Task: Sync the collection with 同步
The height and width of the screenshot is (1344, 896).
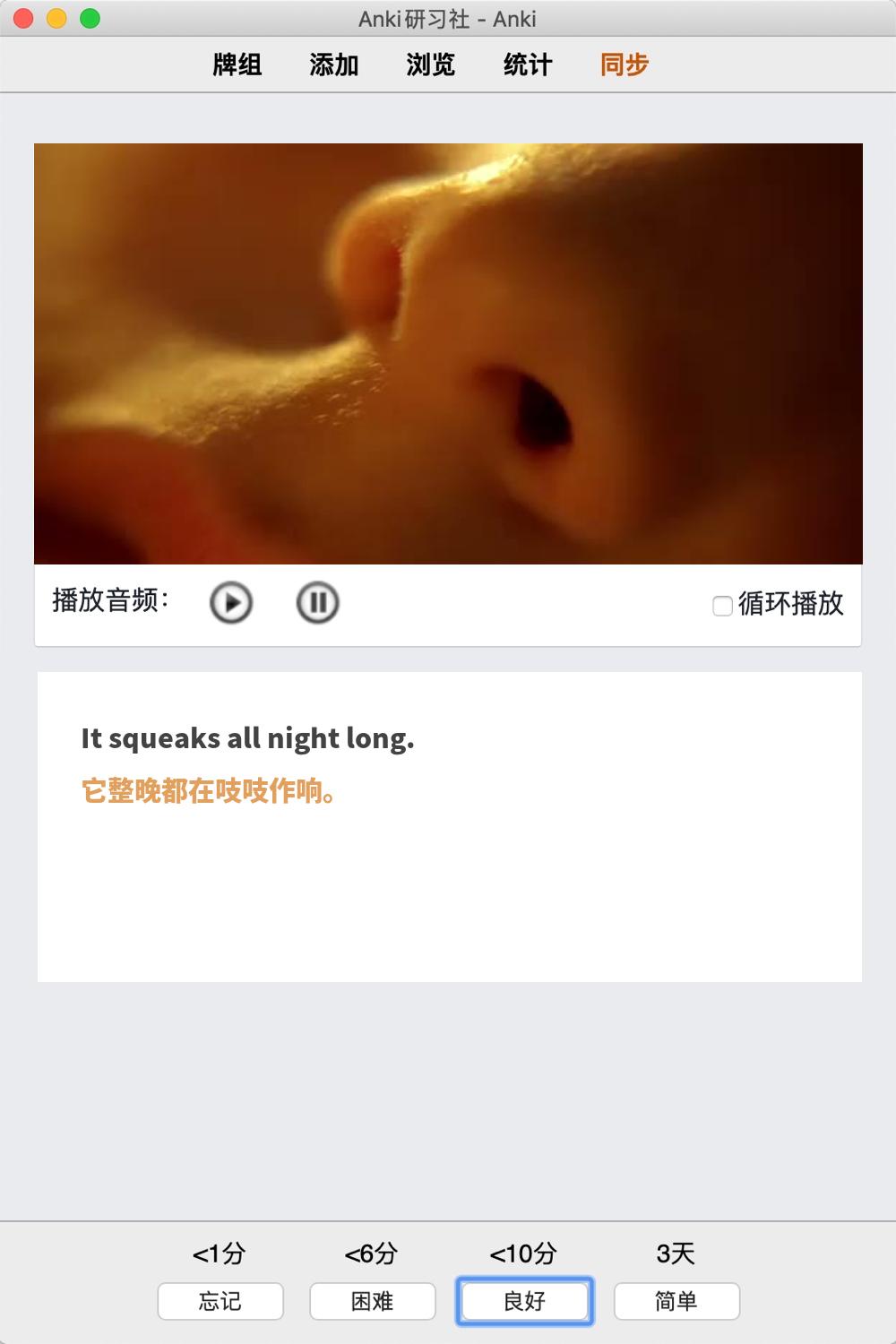Action: 625,65
